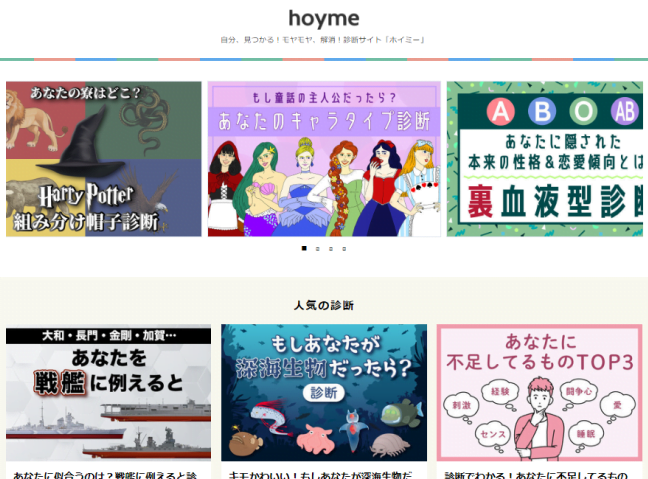This screenshot has width=648, height=479.
Task: Open the deep sea creature quiz card
Action: point(324,393)
